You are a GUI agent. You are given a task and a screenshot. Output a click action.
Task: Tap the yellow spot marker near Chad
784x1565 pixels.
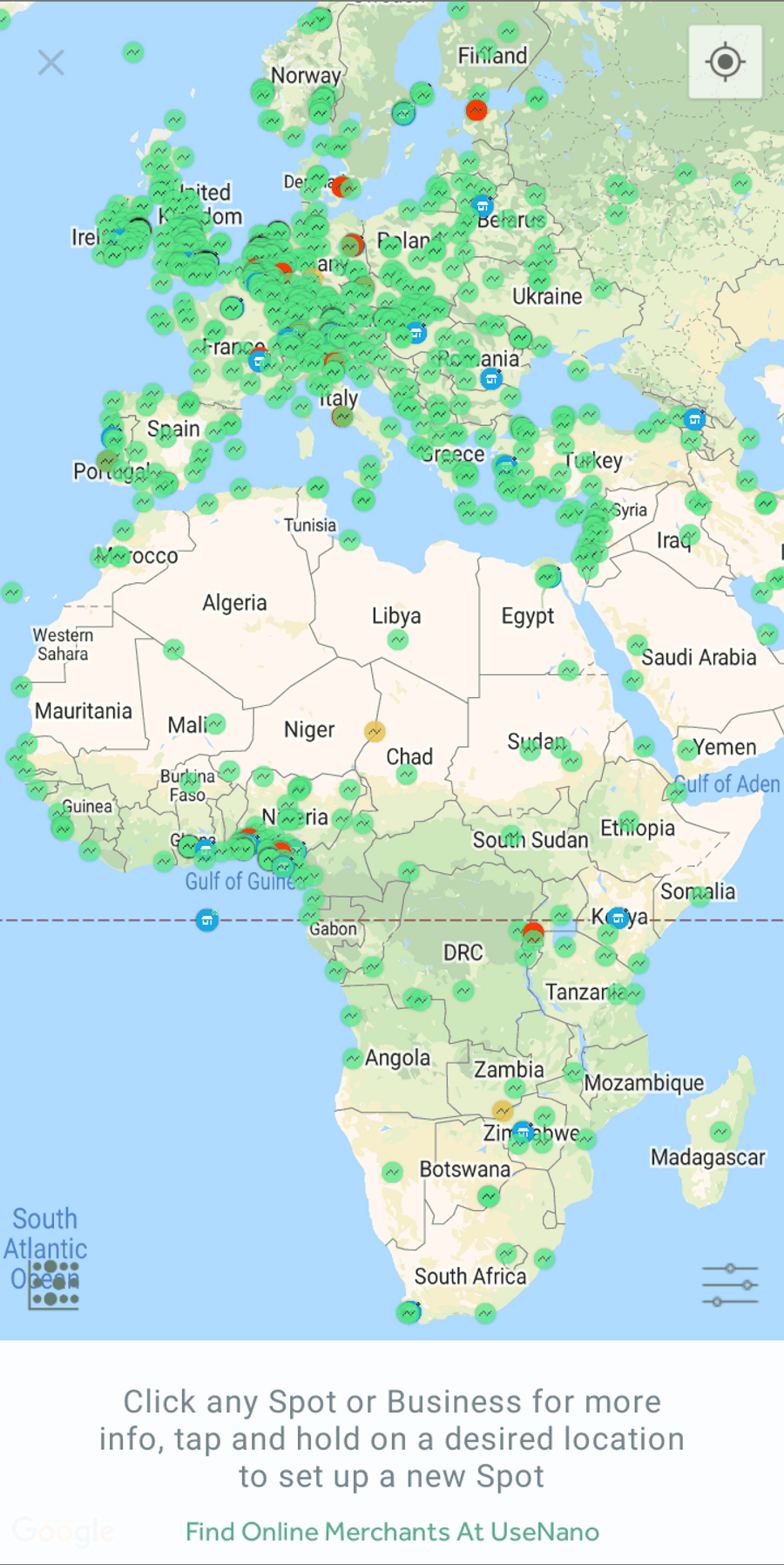(x=375, y=731)
